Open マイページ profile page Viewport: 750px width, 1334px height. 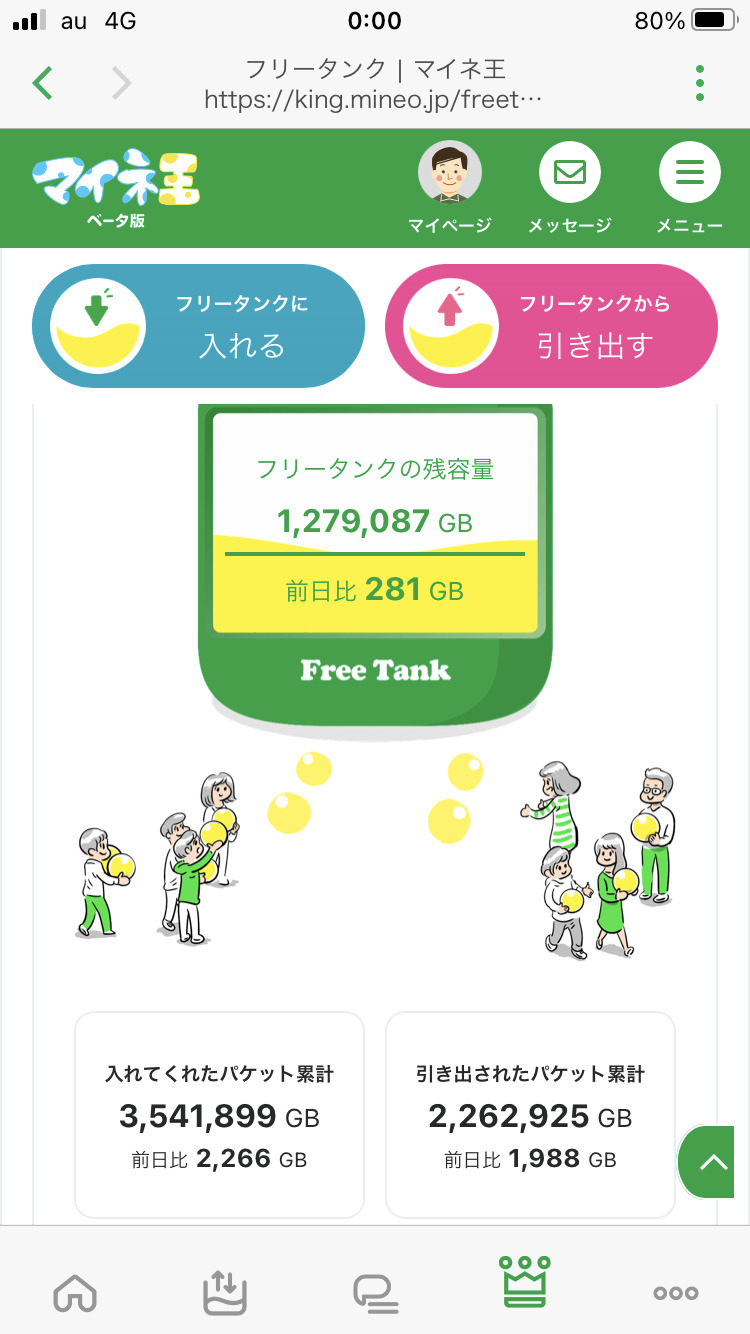pyautogui.click(x=449, y=186)
